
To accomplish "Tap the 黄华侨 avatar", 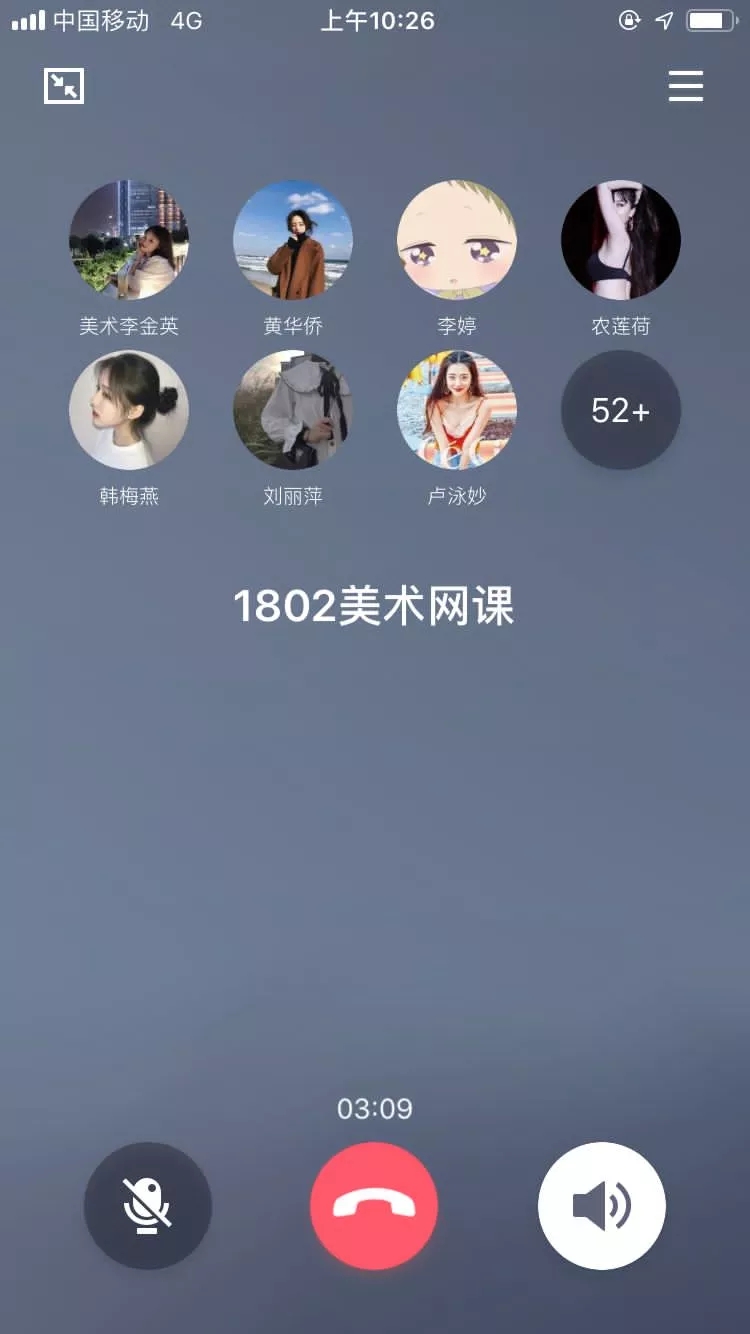I will pos(293,240).
